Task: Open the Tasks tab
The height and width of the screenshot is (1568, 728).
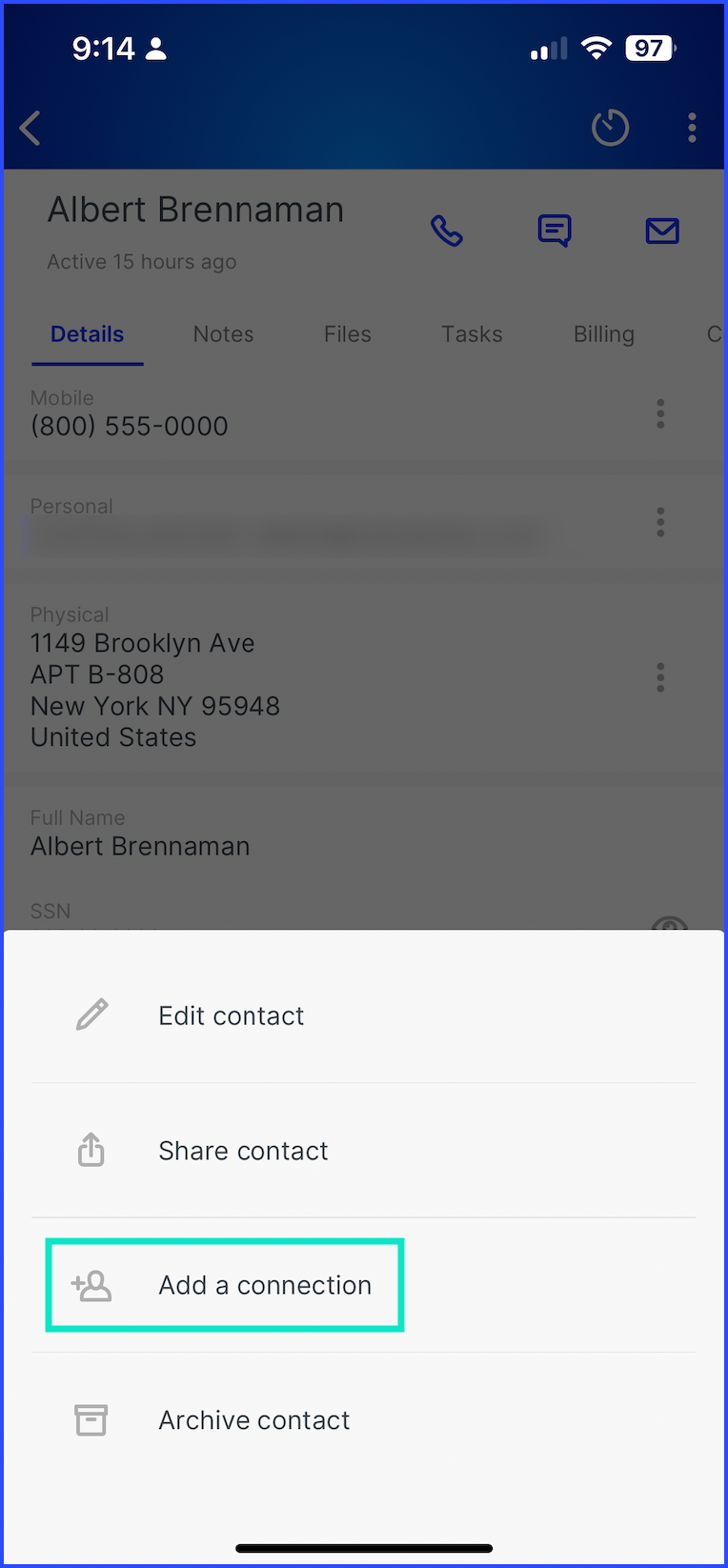Action: pos(472,334)
